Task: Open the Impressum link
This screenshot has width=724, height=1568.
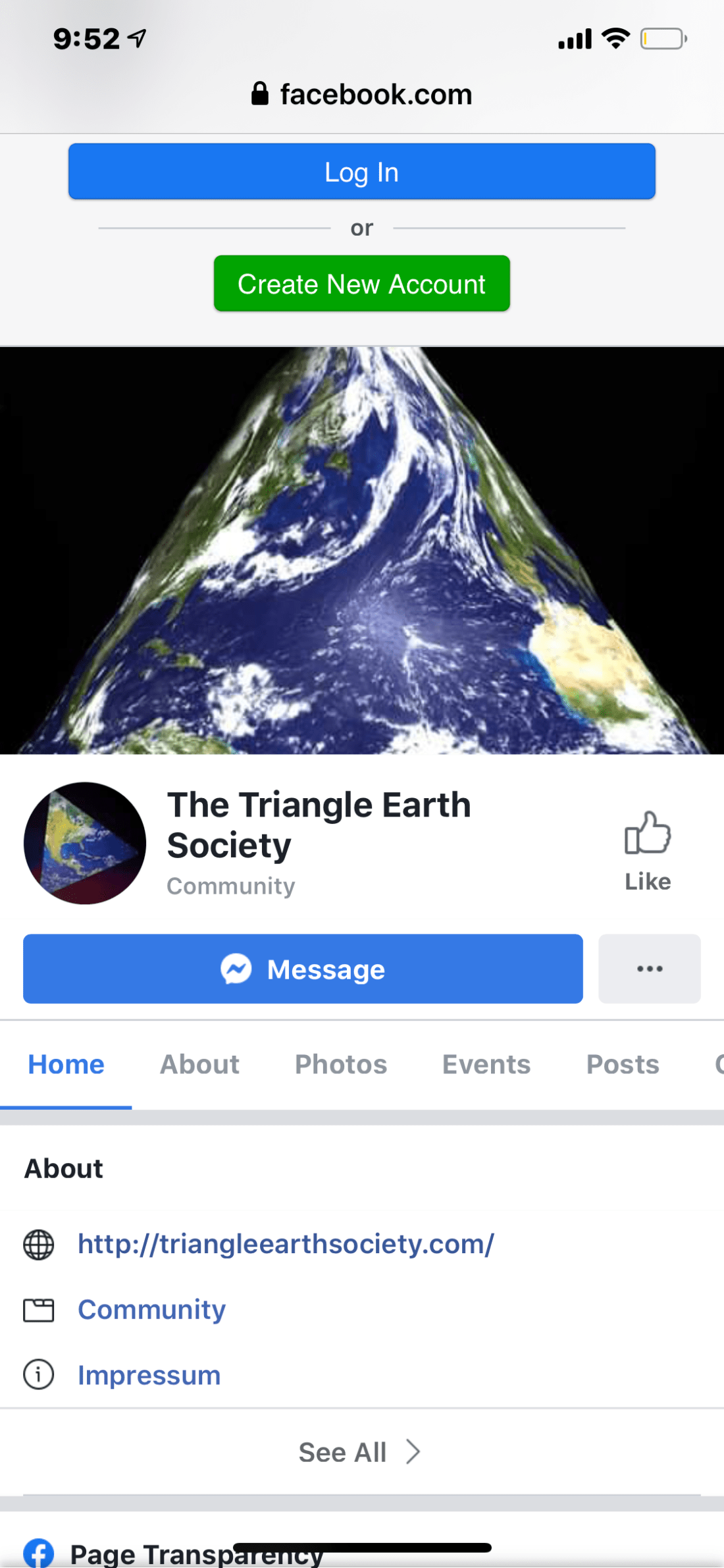Action: point(149,1375)
